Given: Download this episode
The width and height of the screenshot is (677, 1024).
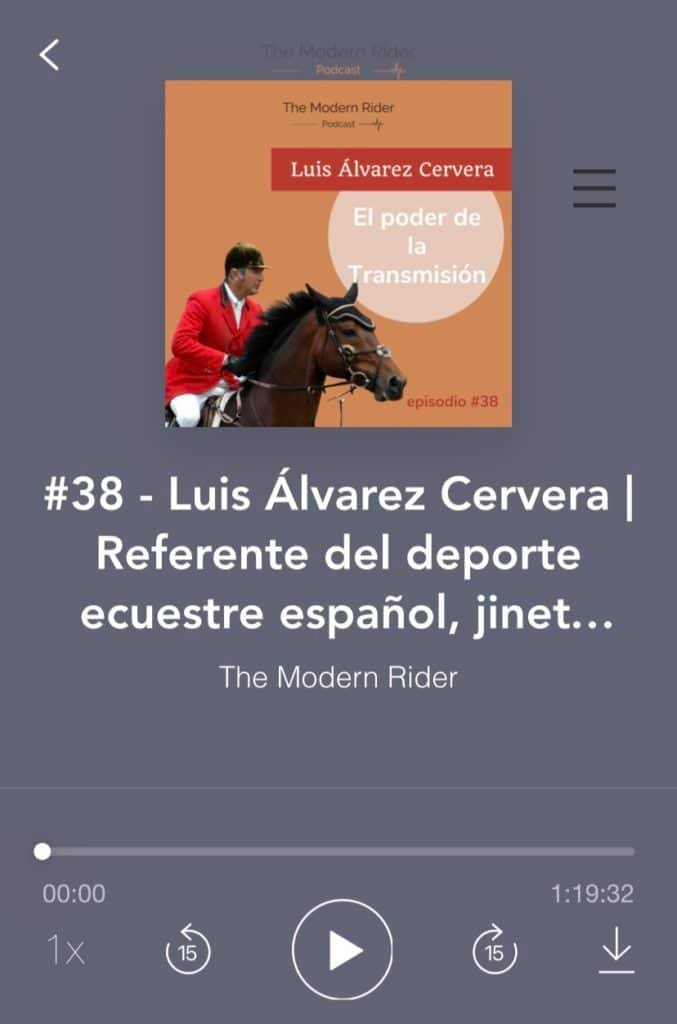Looking at the screenshot, I should (x=616, y=950).
